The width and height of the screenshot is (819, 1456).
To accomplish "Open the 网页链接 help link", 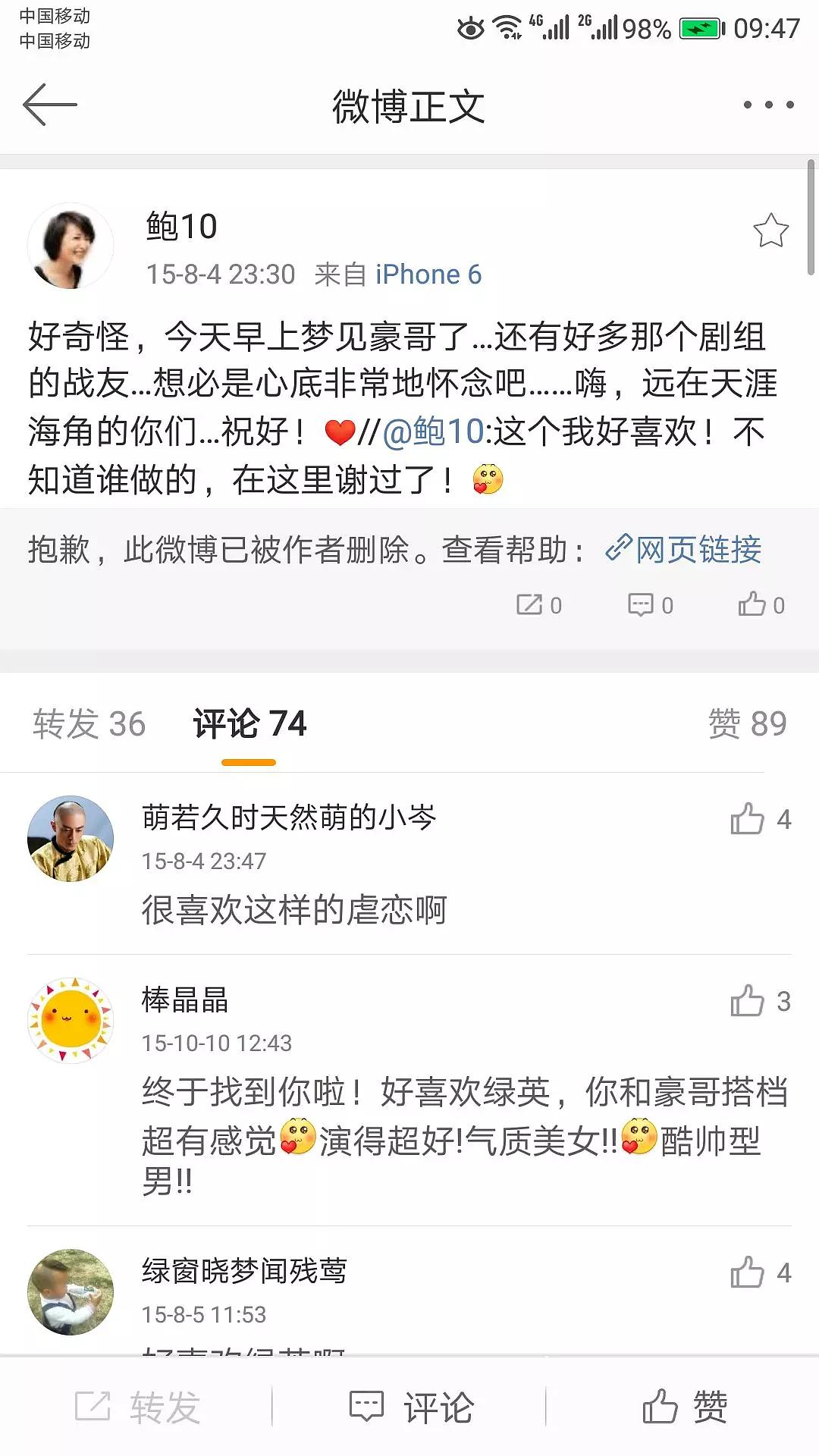I will (685, 549).
